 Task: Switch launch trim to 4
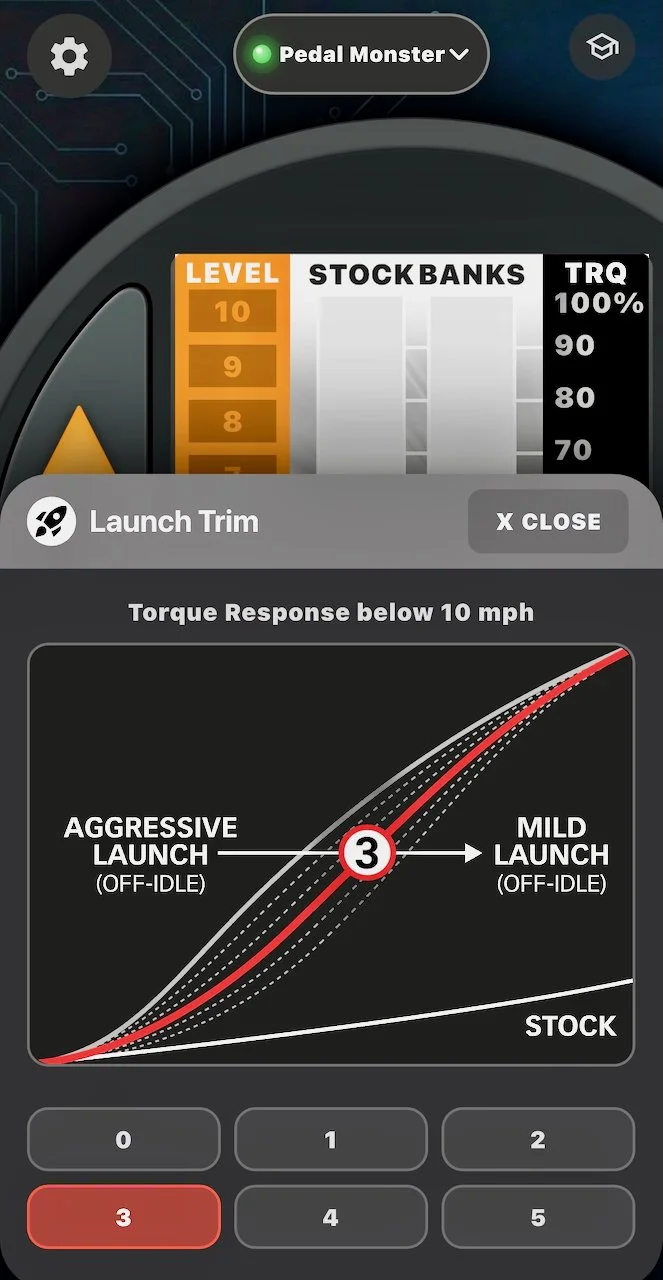(x=331, y=1217)
